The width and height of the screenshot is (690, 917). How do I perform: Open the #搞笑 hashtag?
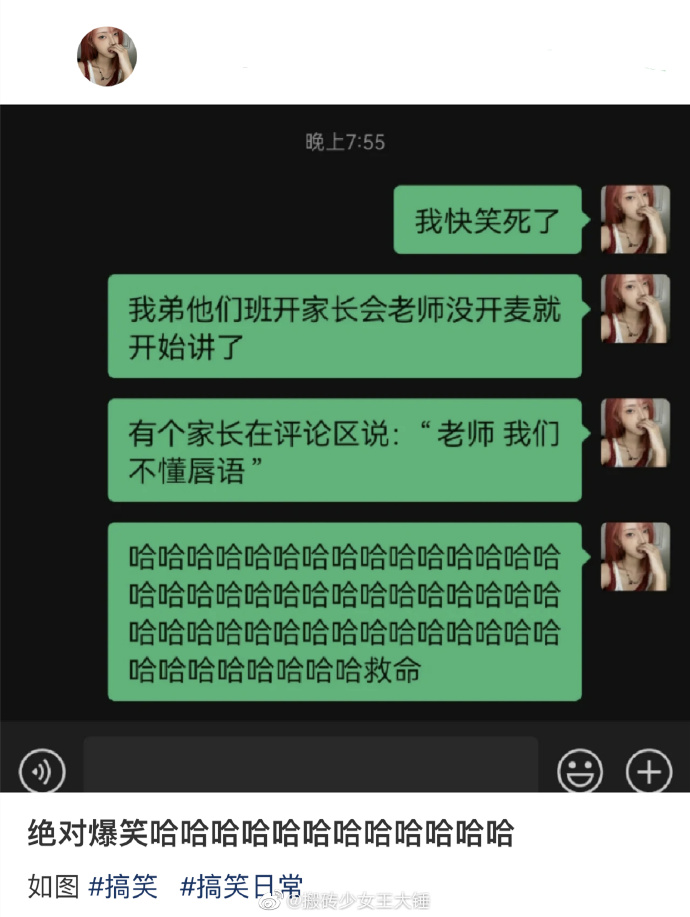click(124, 886)
